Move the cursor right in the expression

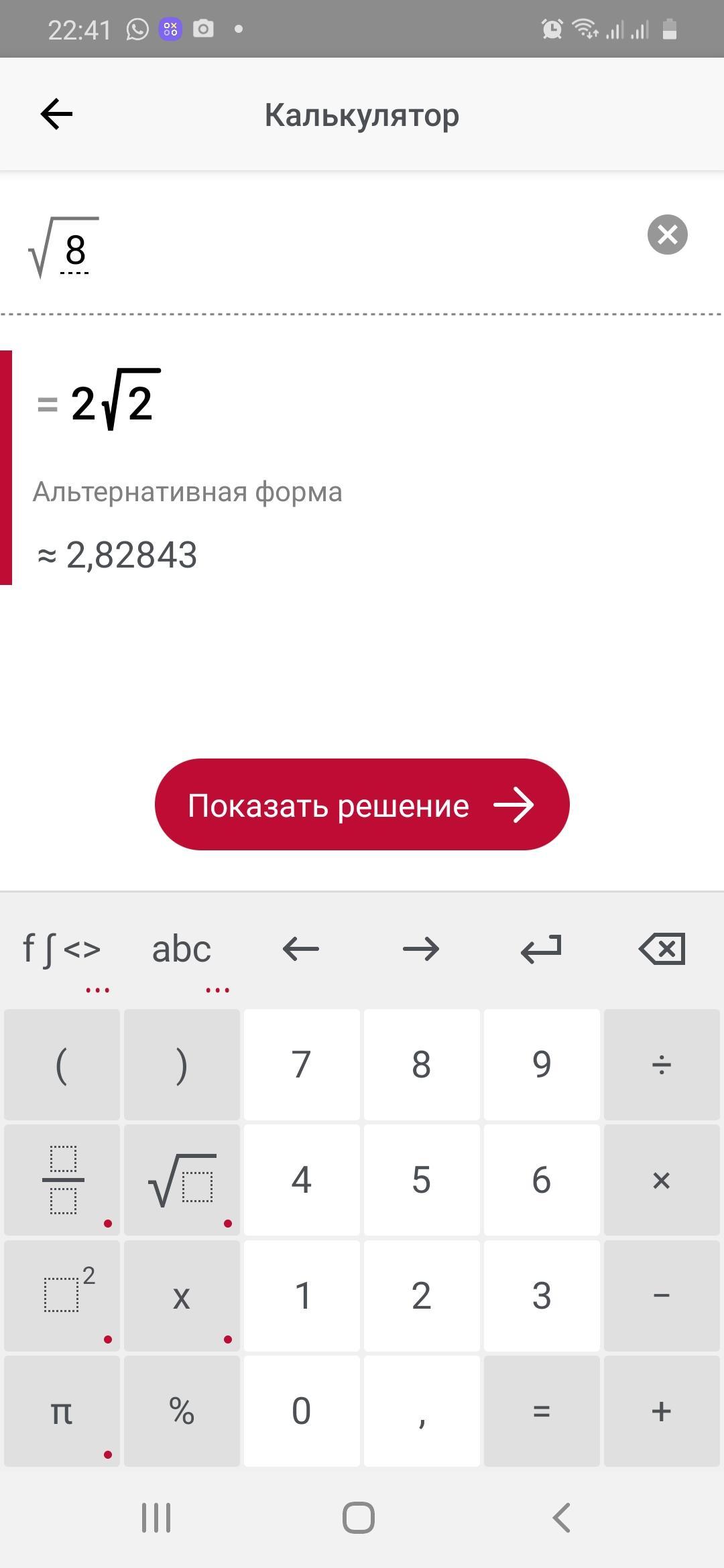421,950
